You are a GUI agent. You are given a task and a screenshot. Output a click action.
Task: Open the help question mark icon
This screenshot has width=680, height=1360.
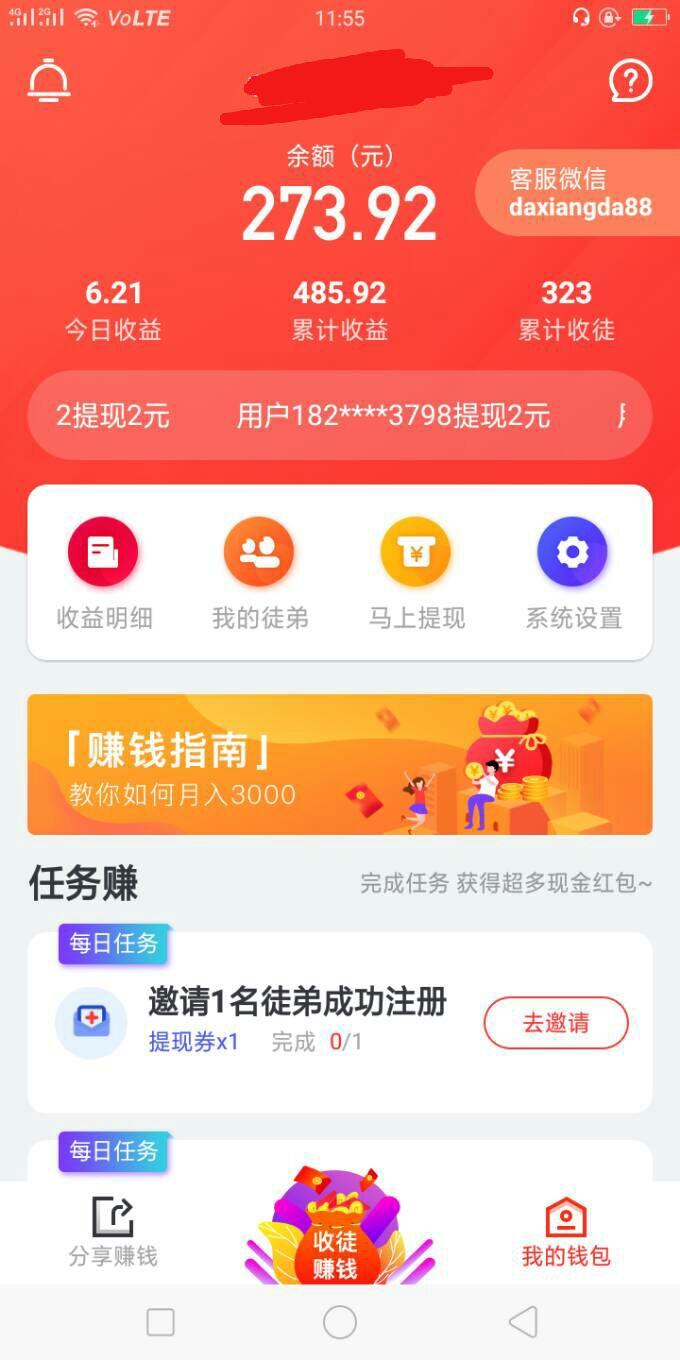(631, 81)
